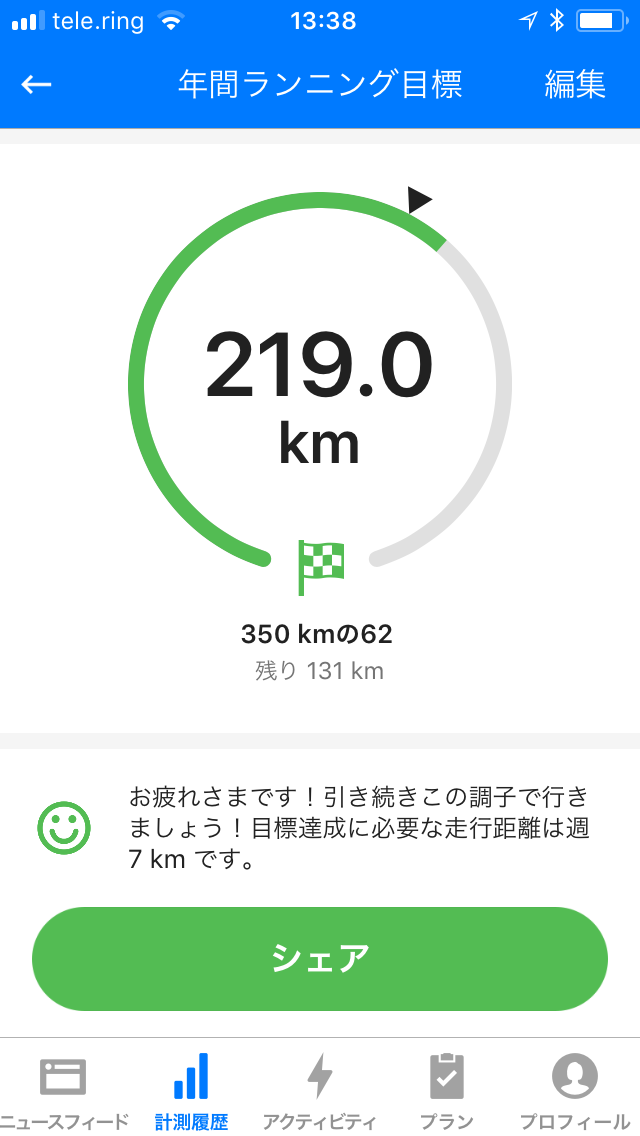Viewport: 640px width, 1136px height.
Task: Open the プロフィール tab
Action: (575, 1091)
